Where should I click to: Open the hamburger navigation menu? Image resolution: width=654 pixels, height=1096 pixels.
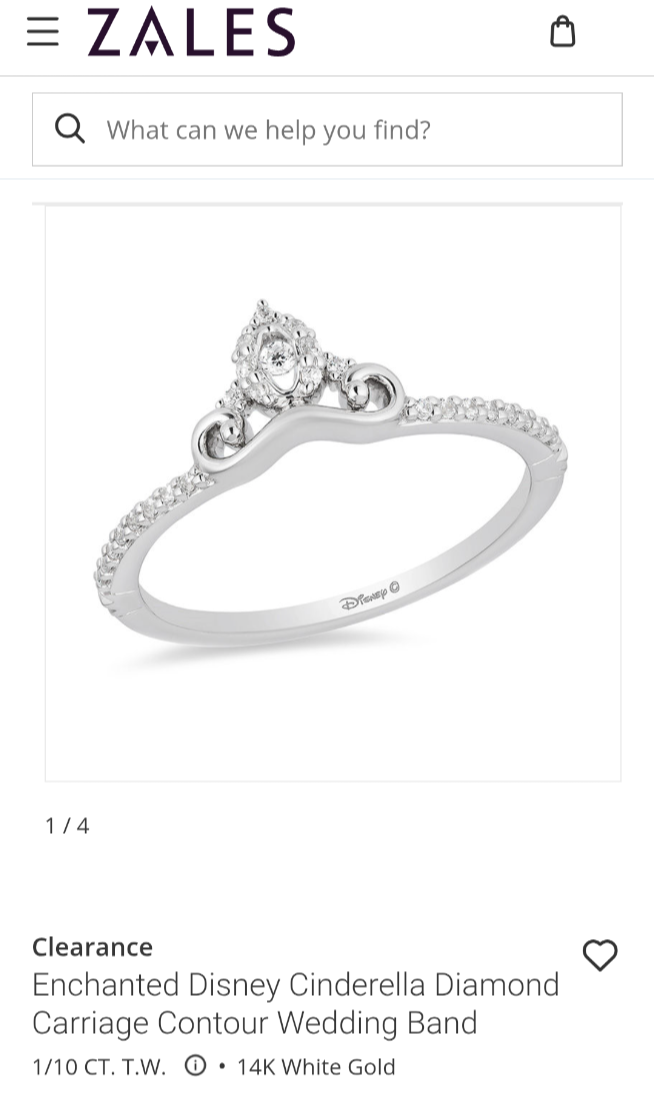[x=43, y=32]
